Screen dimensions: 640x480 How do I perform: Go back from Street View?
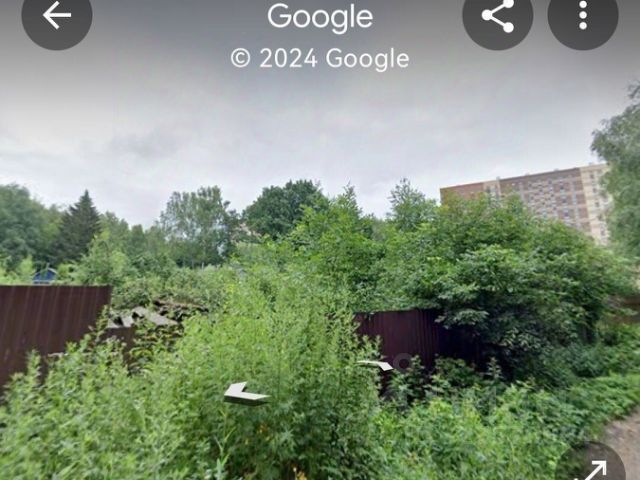(57, 15)
